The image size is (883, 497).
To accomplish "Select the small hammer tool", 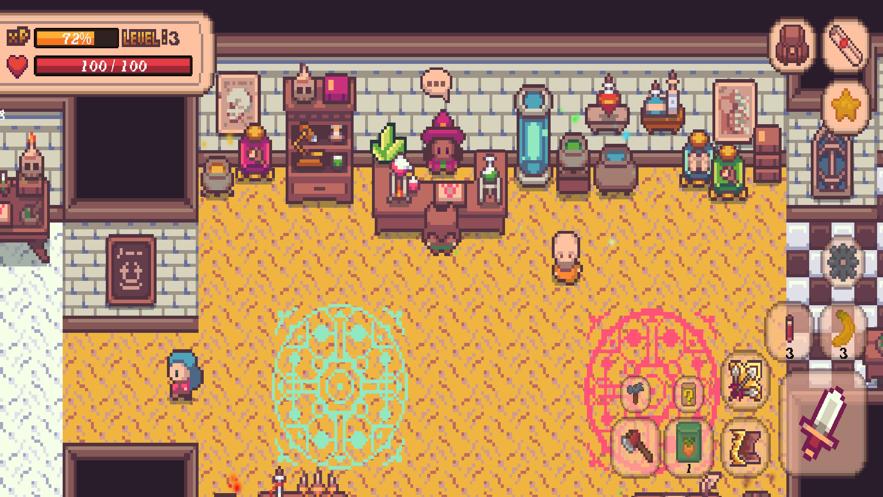I will point(636,391).
